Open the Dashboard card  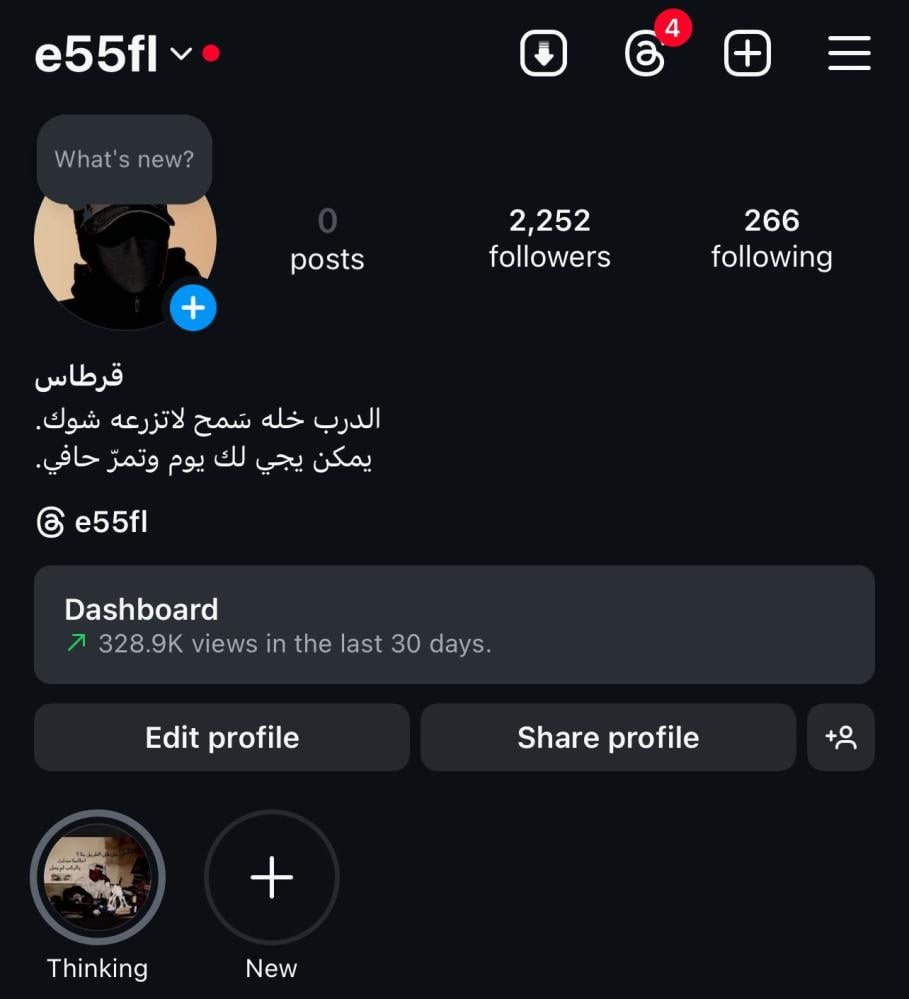[x=454, y=625]
